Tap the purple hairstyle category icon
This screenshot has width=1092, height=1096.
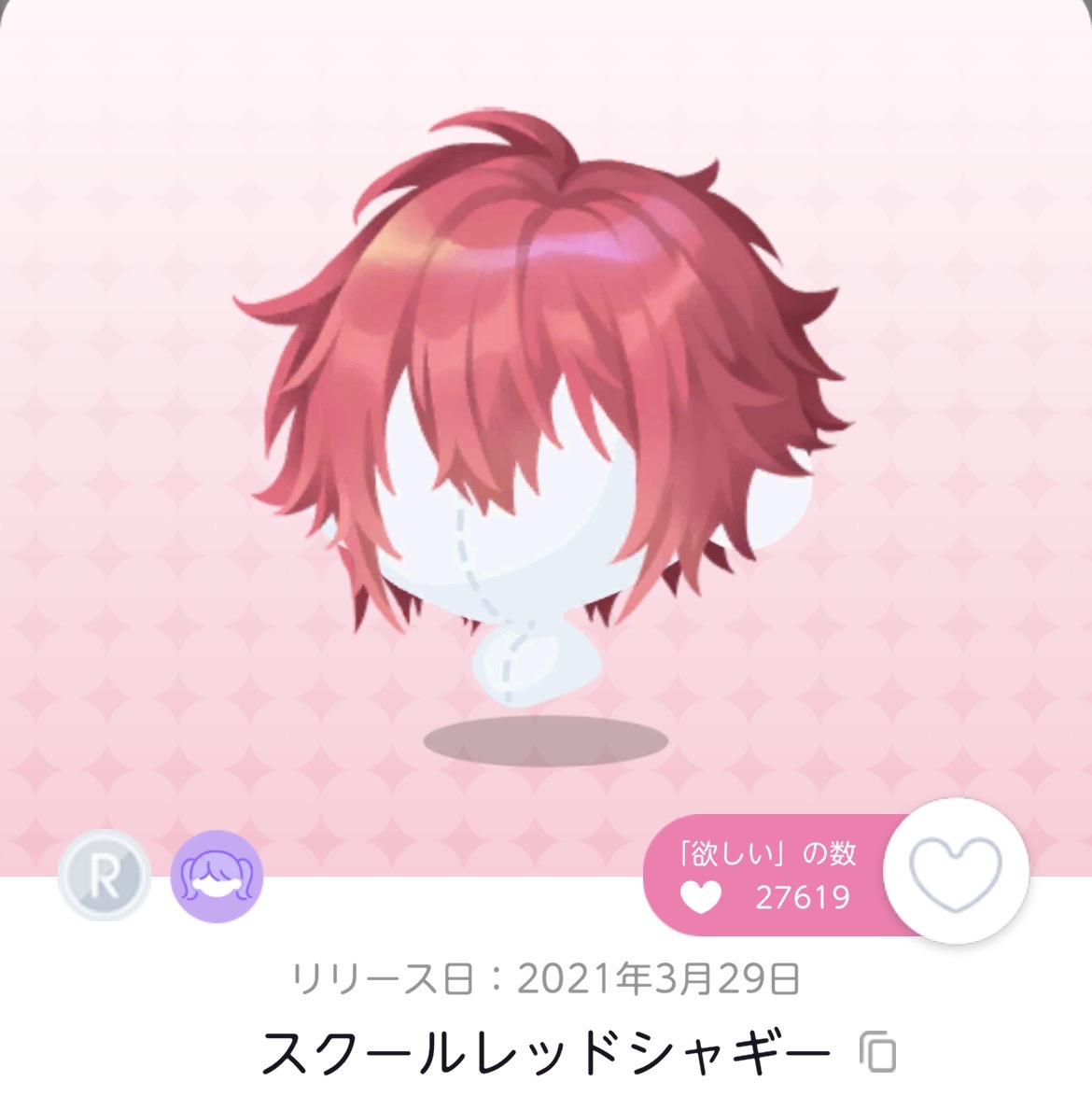click(217, 876)
